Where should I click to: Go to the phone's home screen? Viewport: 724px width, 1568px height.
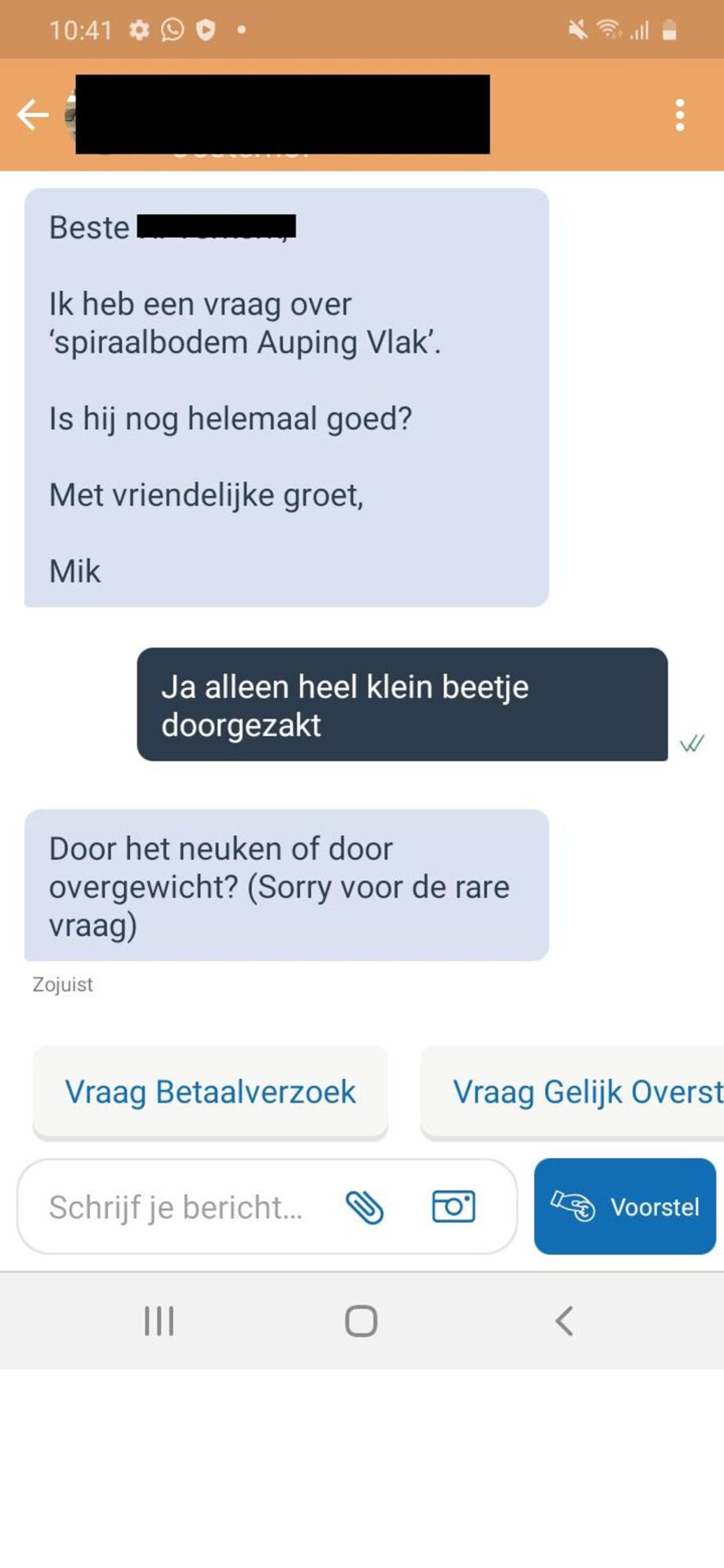[x=361, y=1321]
